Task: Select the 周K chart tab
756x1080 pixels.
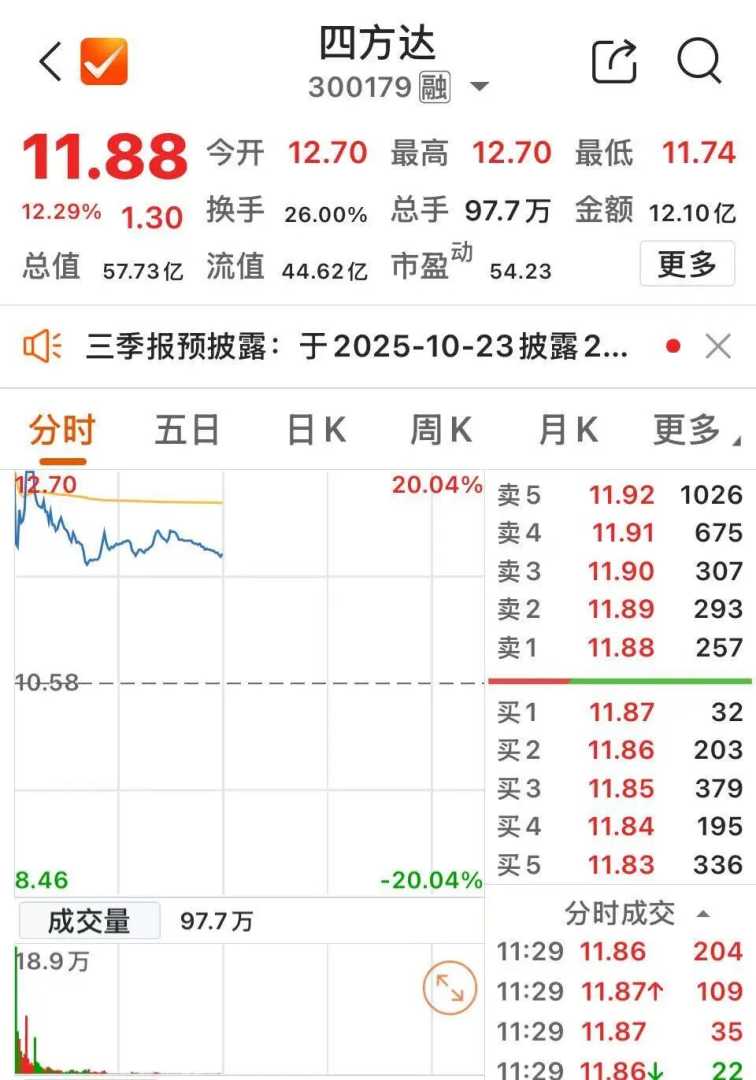Action: tap(441, 431)
